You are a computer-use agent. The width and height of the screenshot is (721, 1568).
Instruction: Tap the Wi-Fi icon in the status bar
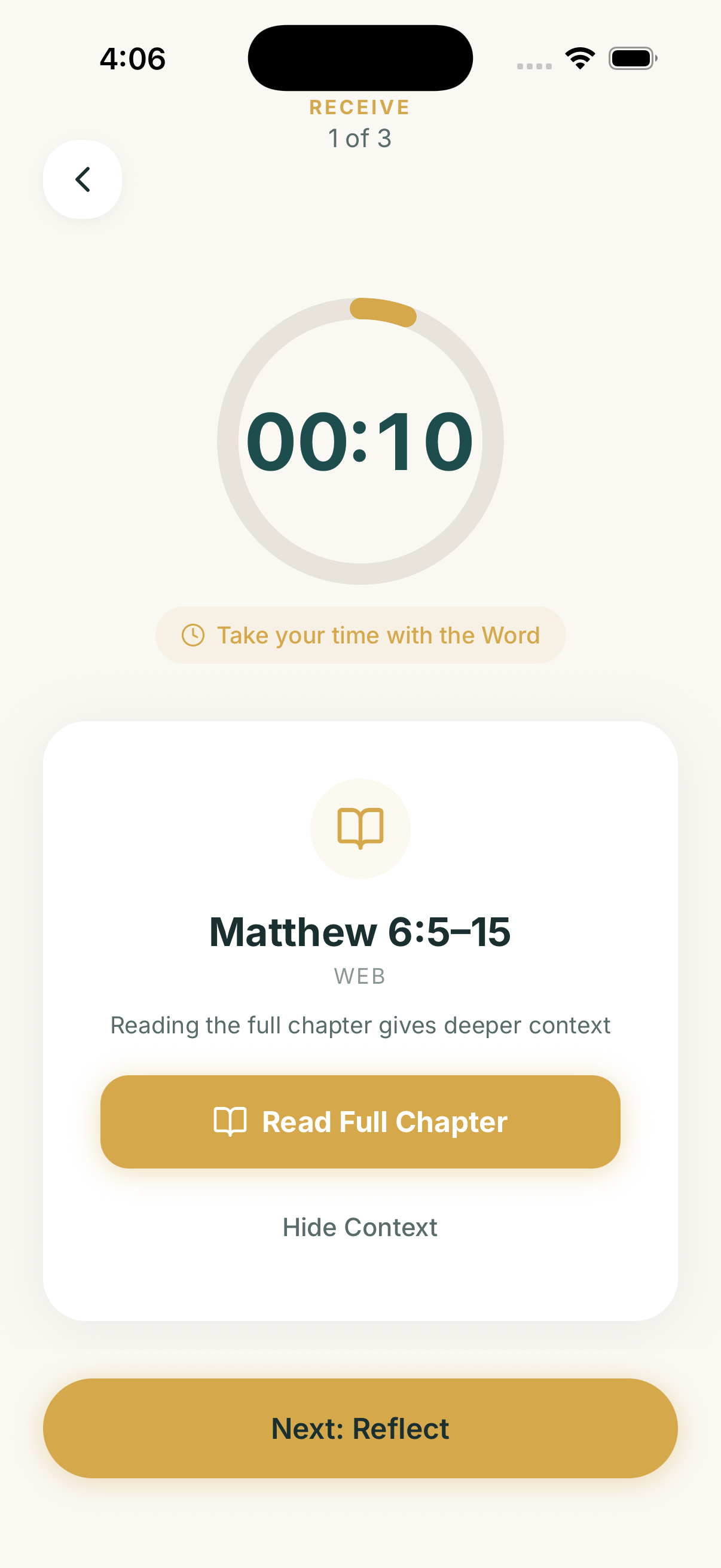[x=580, y=57]
